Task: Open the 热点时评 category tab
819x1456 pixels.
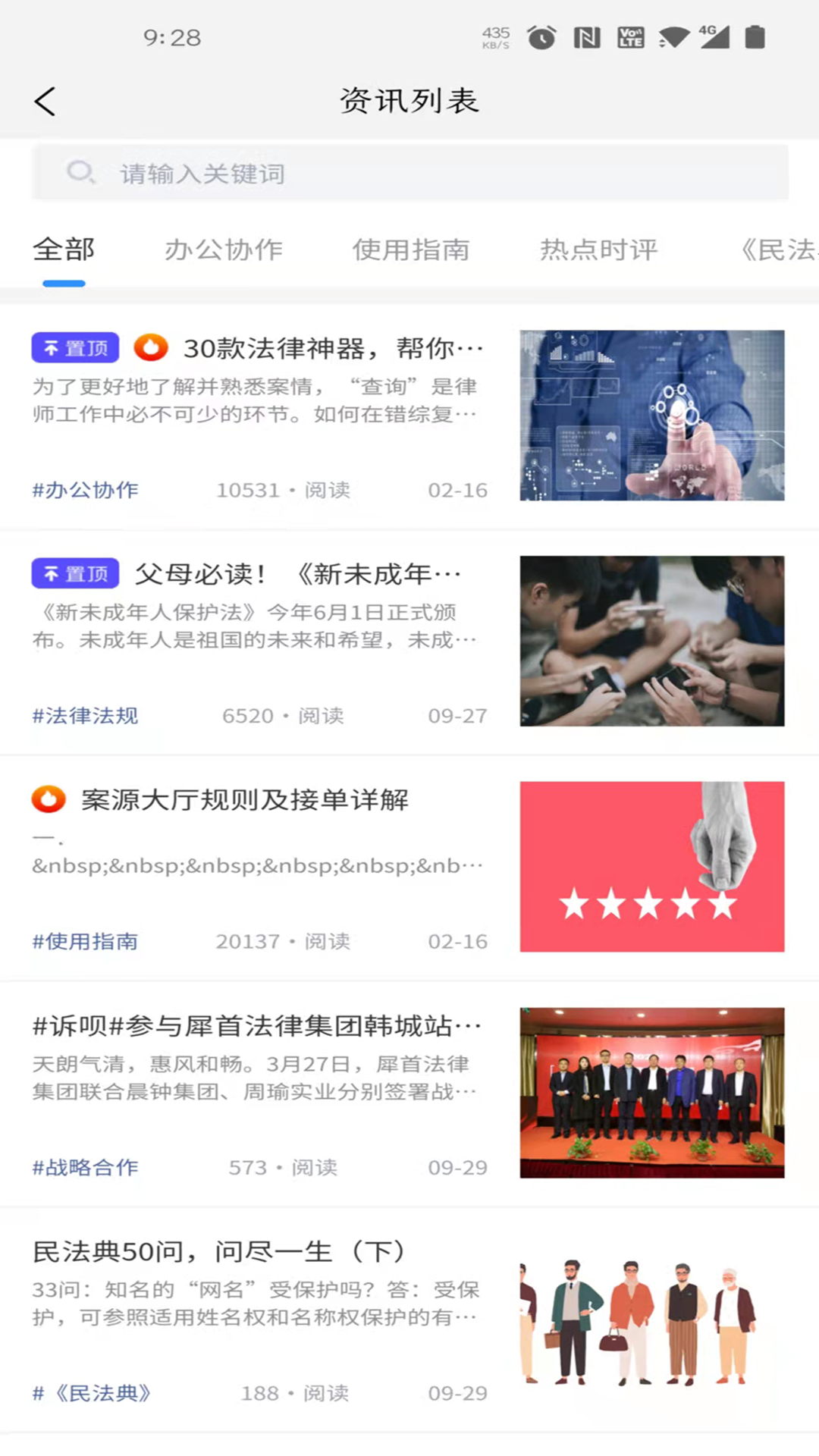Action: [598, 250]
